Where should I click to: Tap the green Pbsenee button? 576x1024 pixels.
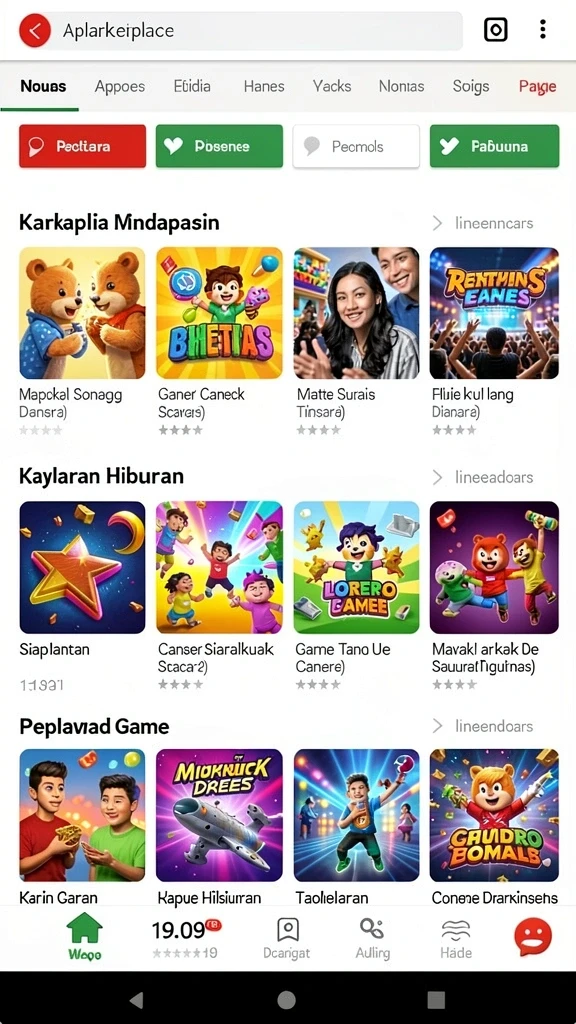(x=219, y=146)
